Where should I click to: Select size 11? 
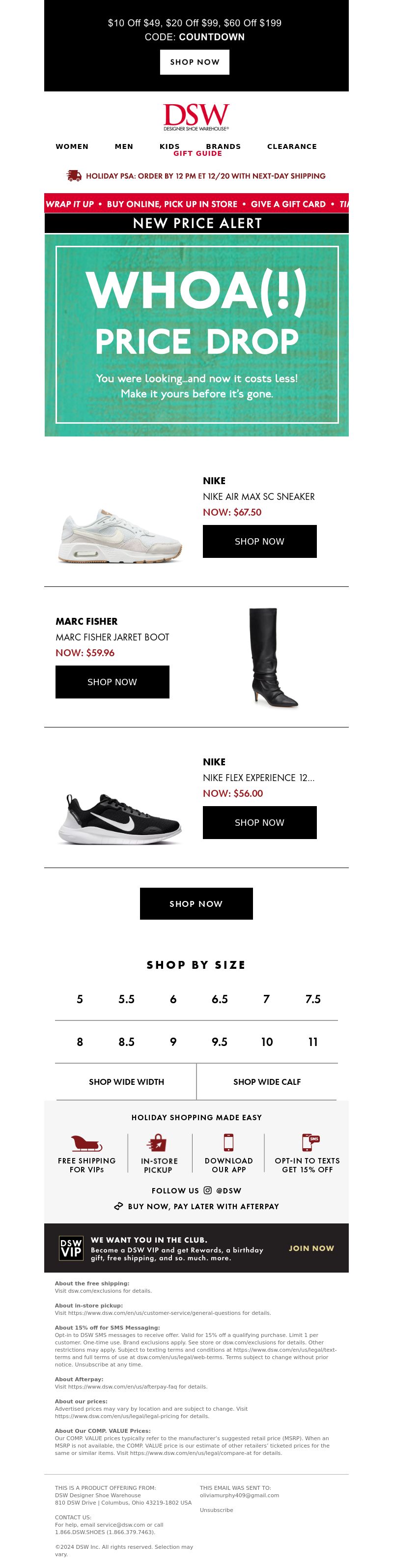pos(313,1042)
